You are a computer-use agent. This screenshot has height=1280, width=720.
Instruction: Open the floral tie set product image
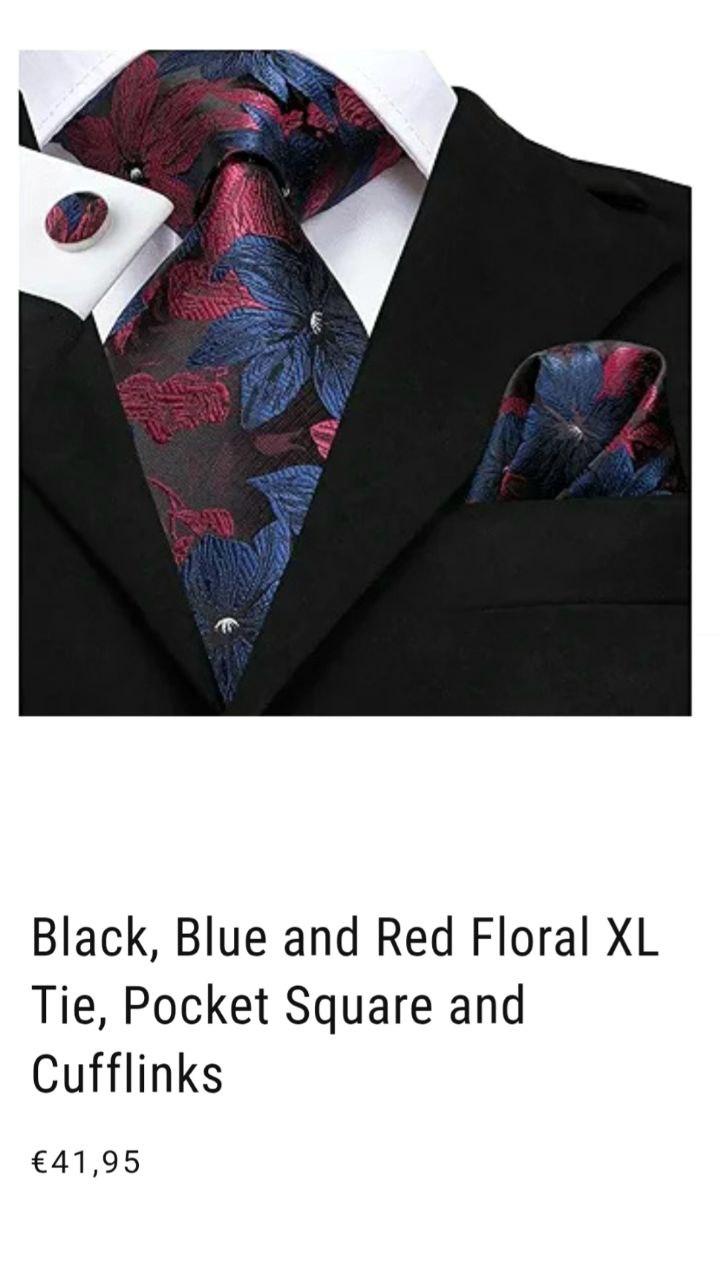(355, 383)
